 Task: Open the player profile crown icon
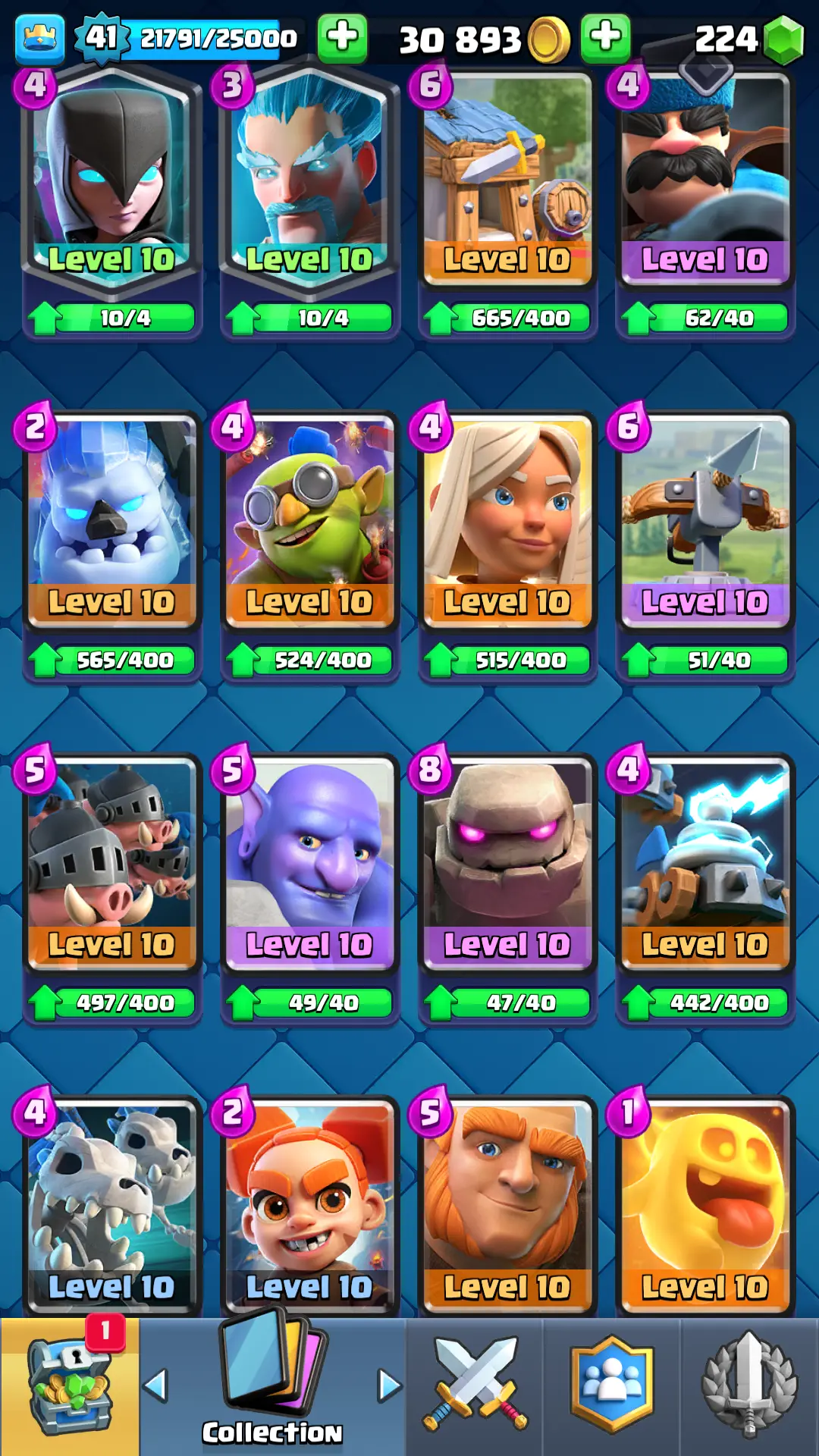(39, 38)
